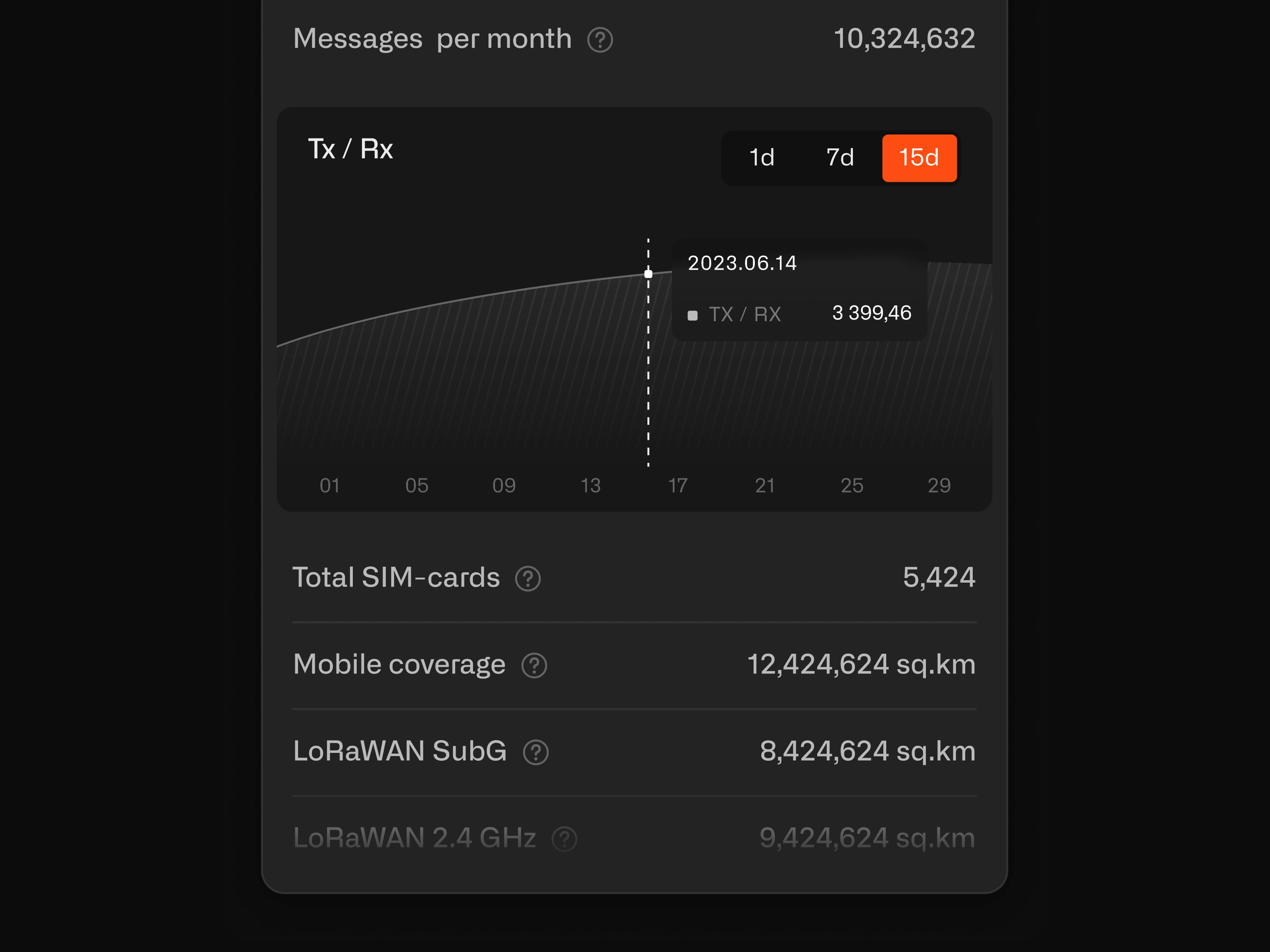Open help icon beside Messages per month
Viewport: 1270px width, 952px height.
point(600,40)
